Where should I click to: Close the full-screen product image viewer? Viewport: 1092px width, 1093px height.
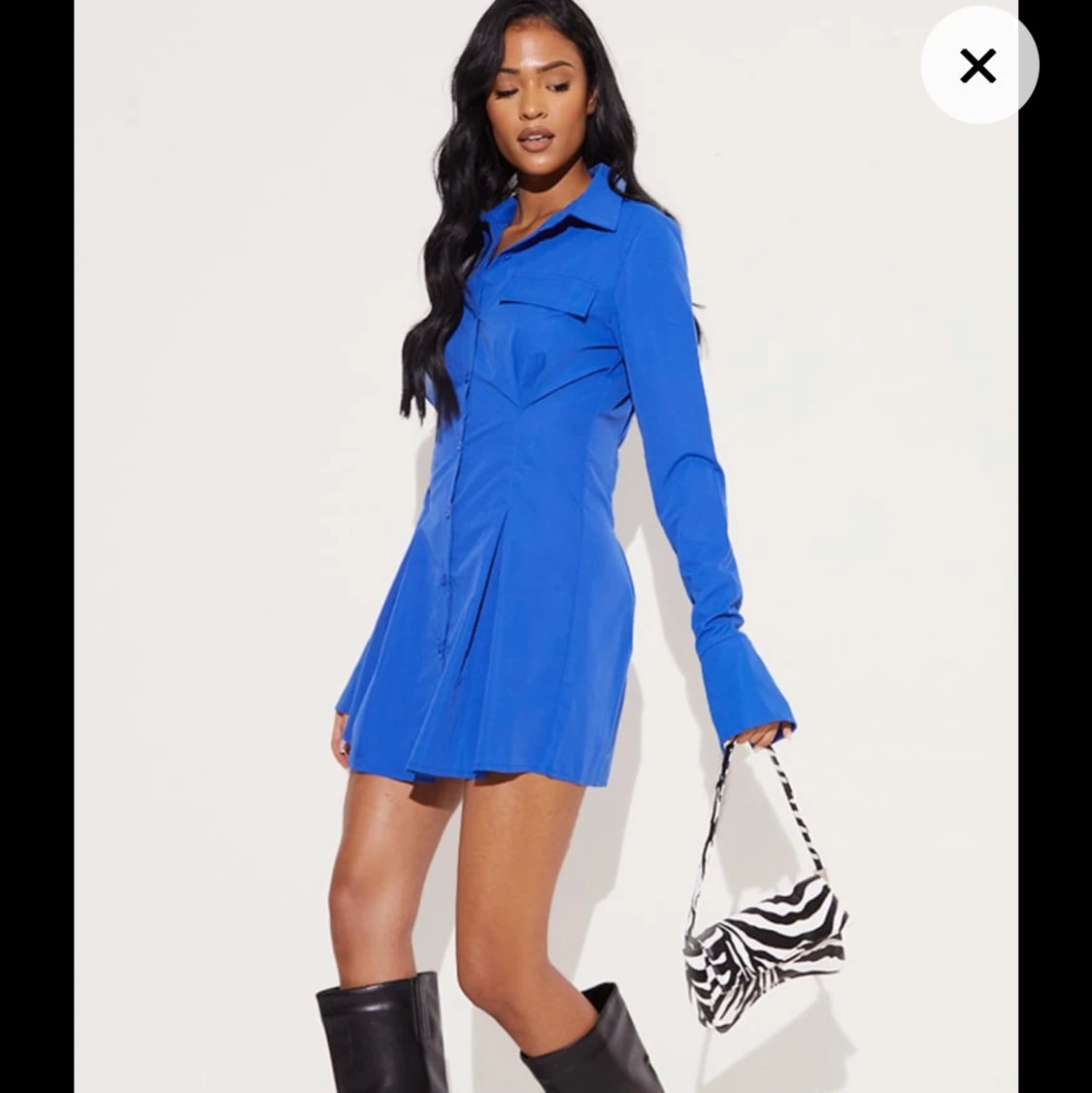[978, 66]
